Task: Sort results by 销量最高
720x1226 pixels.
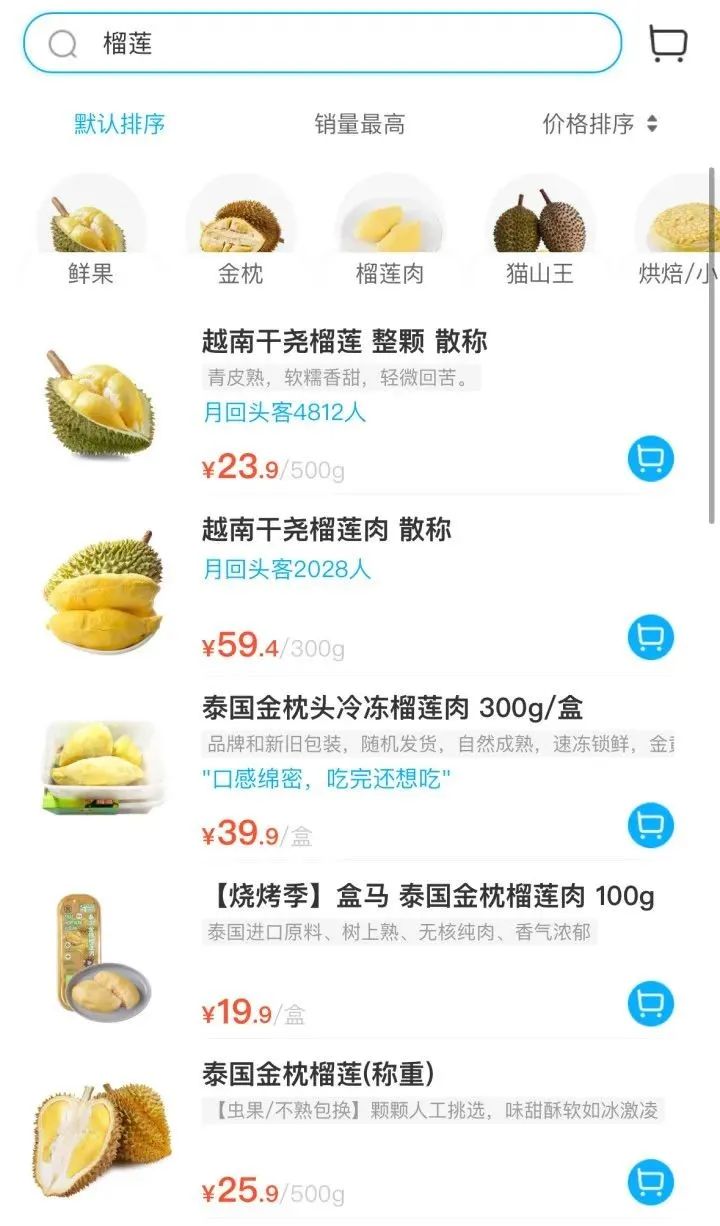Action: tap(360, 124)
